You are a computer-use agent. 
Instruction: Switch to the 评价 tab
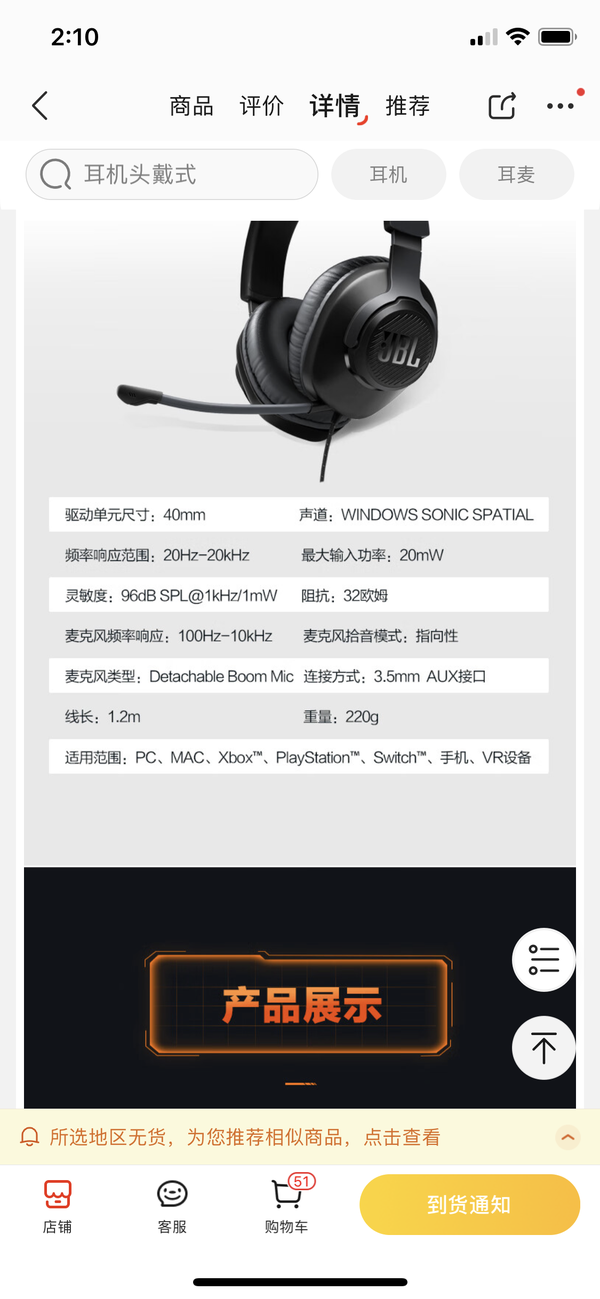pyautogui.click(x=261, y=106)
